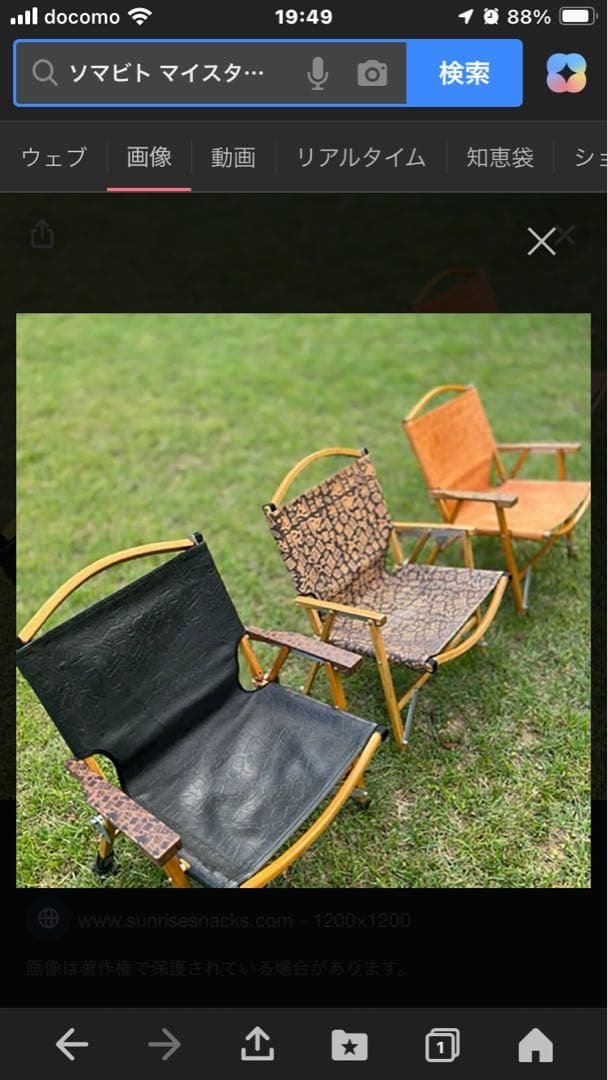
Task: Open the share sheet from bottom toolbar
Action: tap(257, 1045)
